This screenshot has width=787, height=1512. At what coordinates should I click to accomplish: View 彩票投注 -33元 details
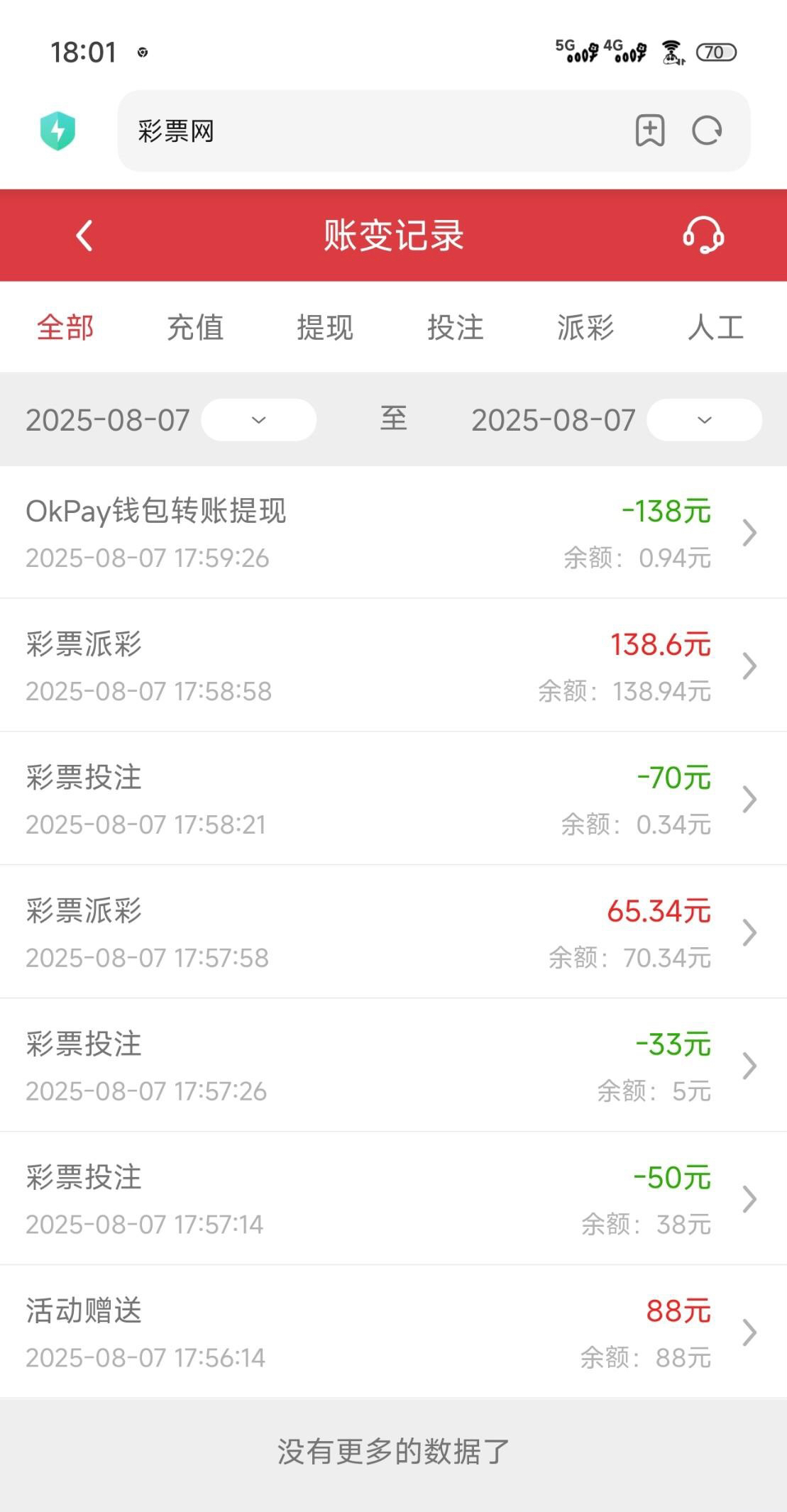pos(393,1066)
